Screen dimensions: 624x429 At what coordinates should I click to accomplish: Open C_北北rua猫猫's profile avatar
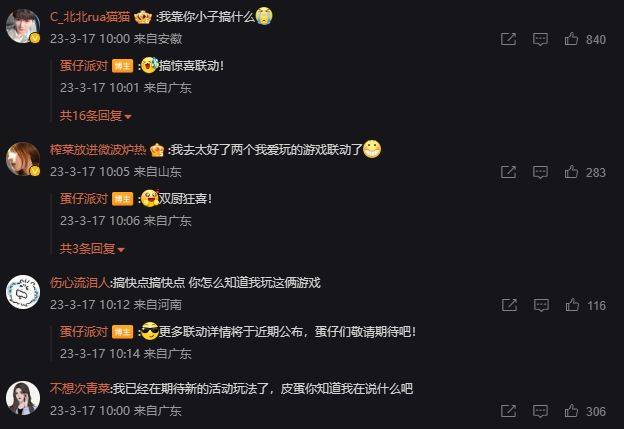pos(23,25)
